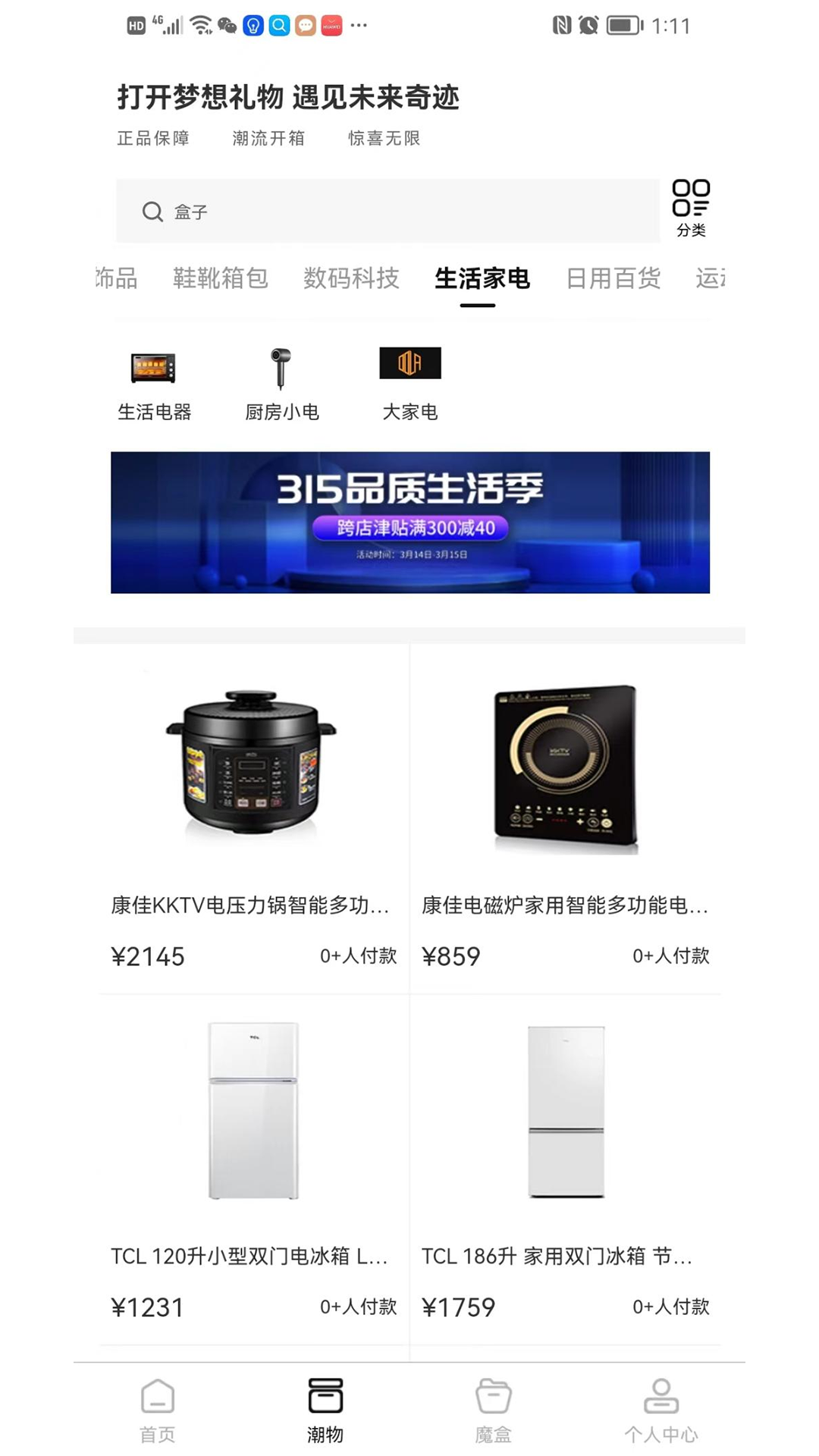Click the 正品保障 label

pos(155,139)
